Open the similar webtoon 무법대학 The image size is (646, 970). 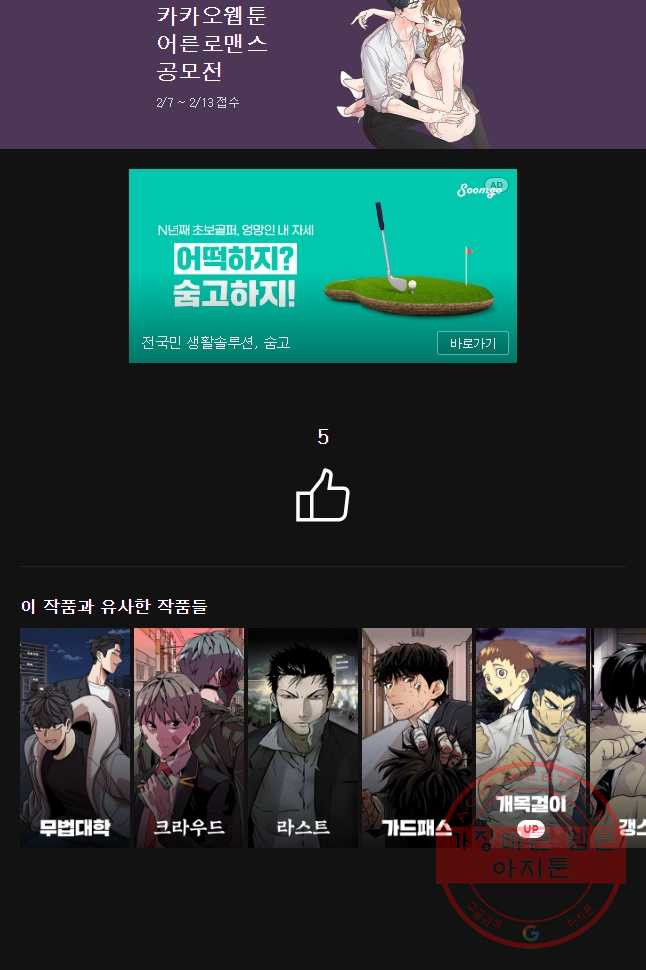point(75,738)
